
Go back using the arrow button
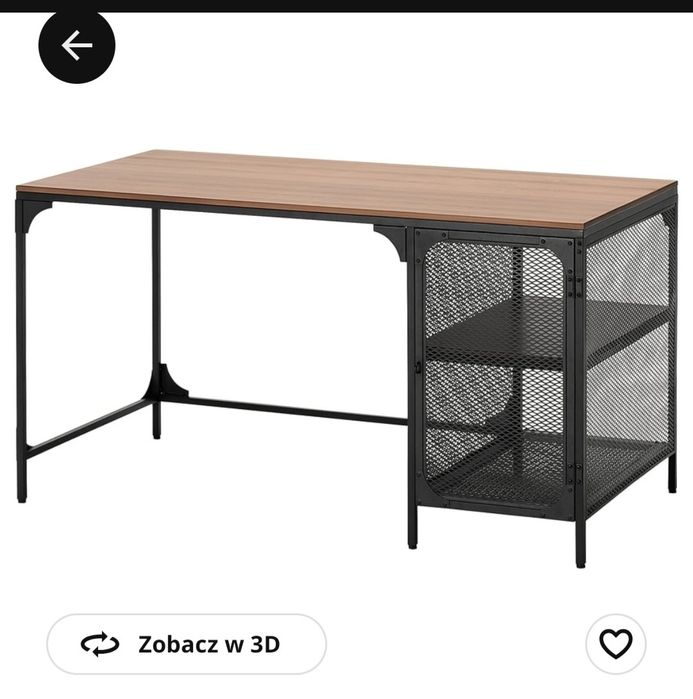(77, 46)
